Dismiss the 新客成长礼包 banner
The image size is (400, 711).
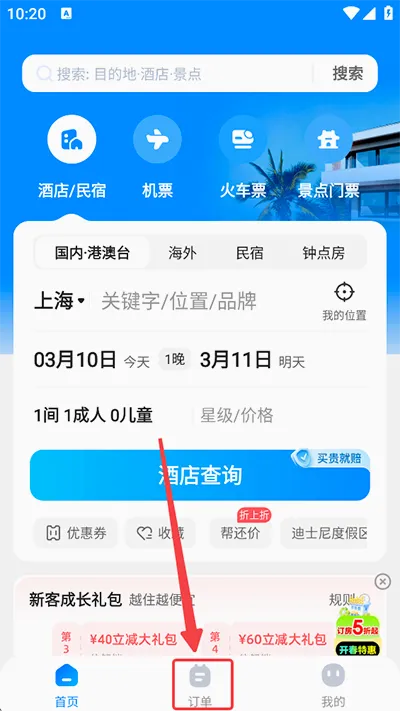383,581
